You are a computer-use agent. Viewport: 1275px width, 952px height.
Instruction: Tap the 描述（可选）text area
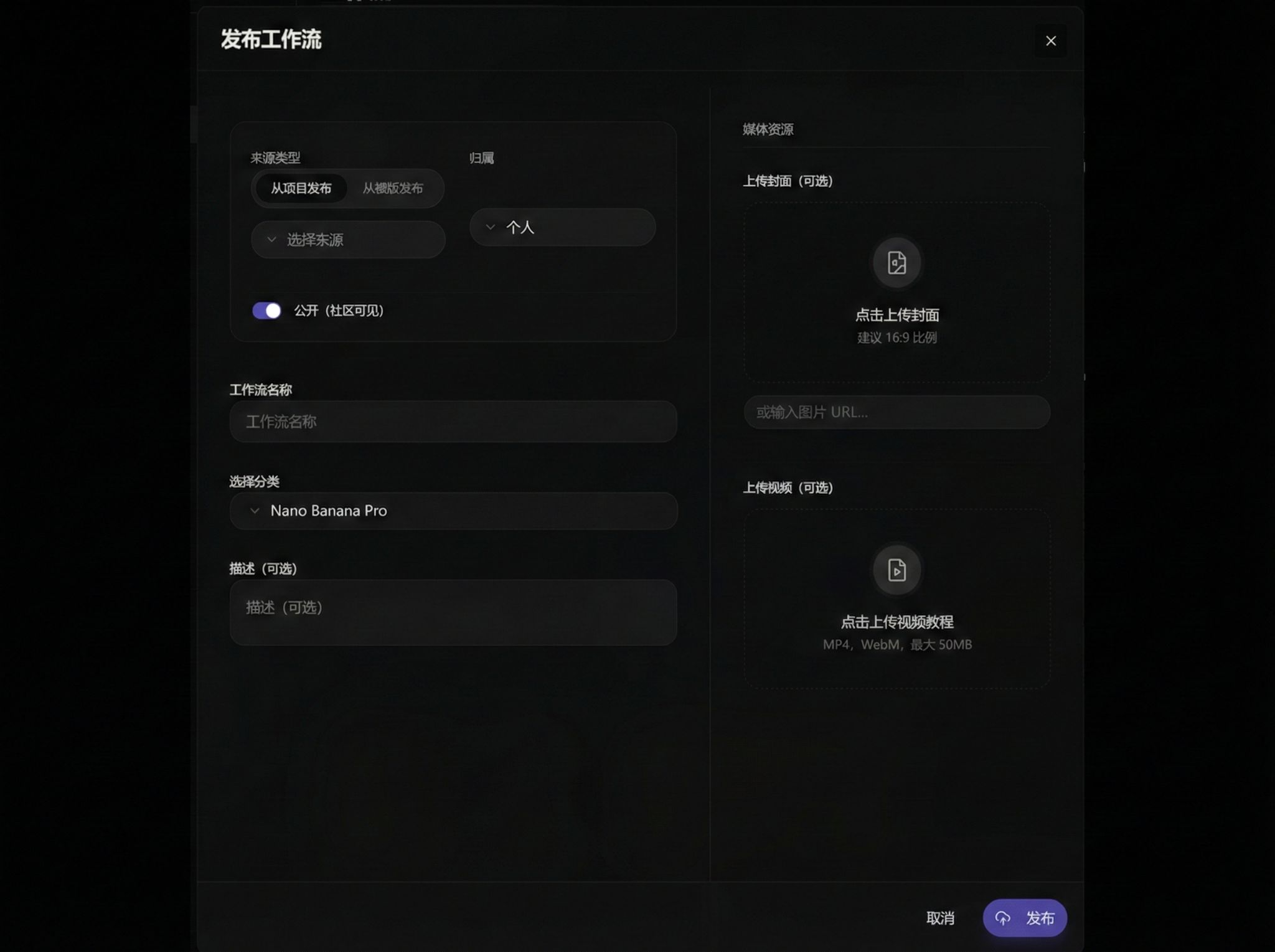pos(453,612)
